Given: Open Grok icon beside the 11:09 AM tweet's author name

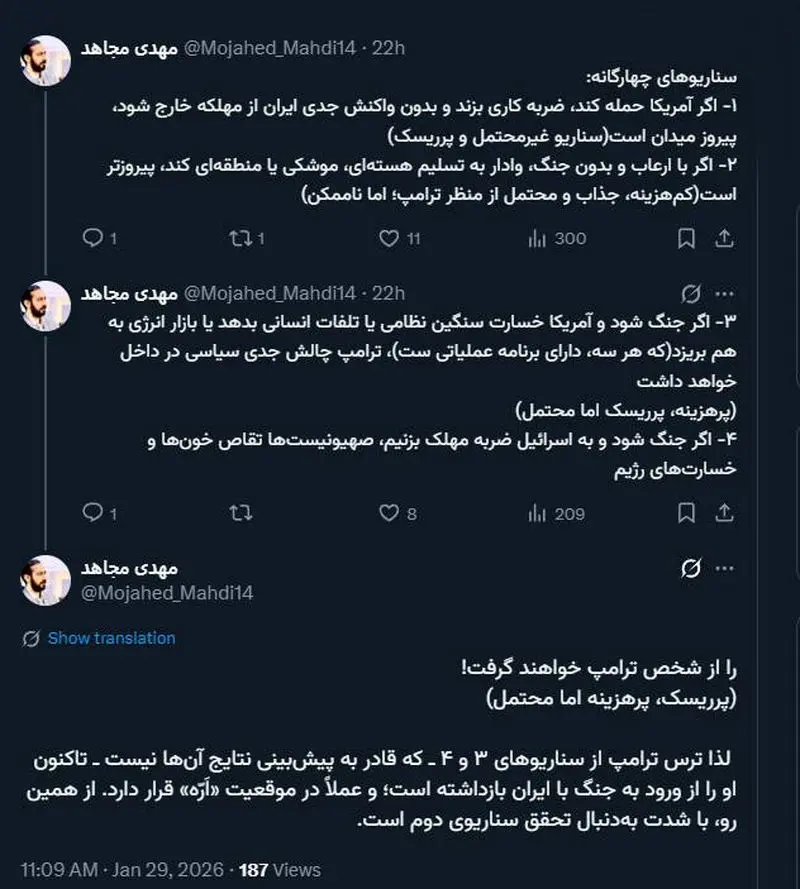Looking at the screenshot, I should click(x=689, y=569).
